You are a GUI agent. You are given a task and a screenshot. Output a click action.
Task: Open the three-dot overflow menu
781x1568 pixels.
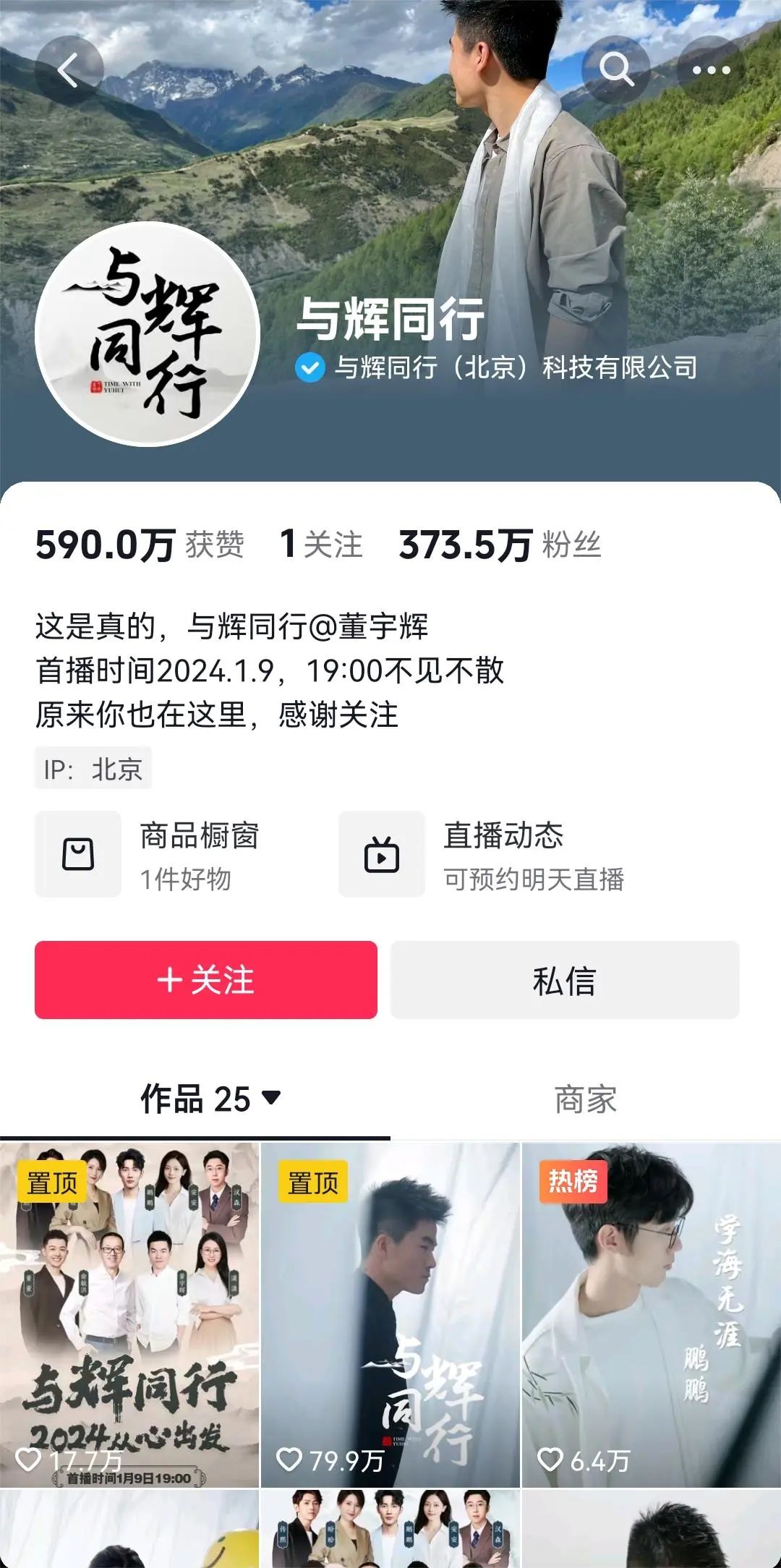tap(712, 71)
